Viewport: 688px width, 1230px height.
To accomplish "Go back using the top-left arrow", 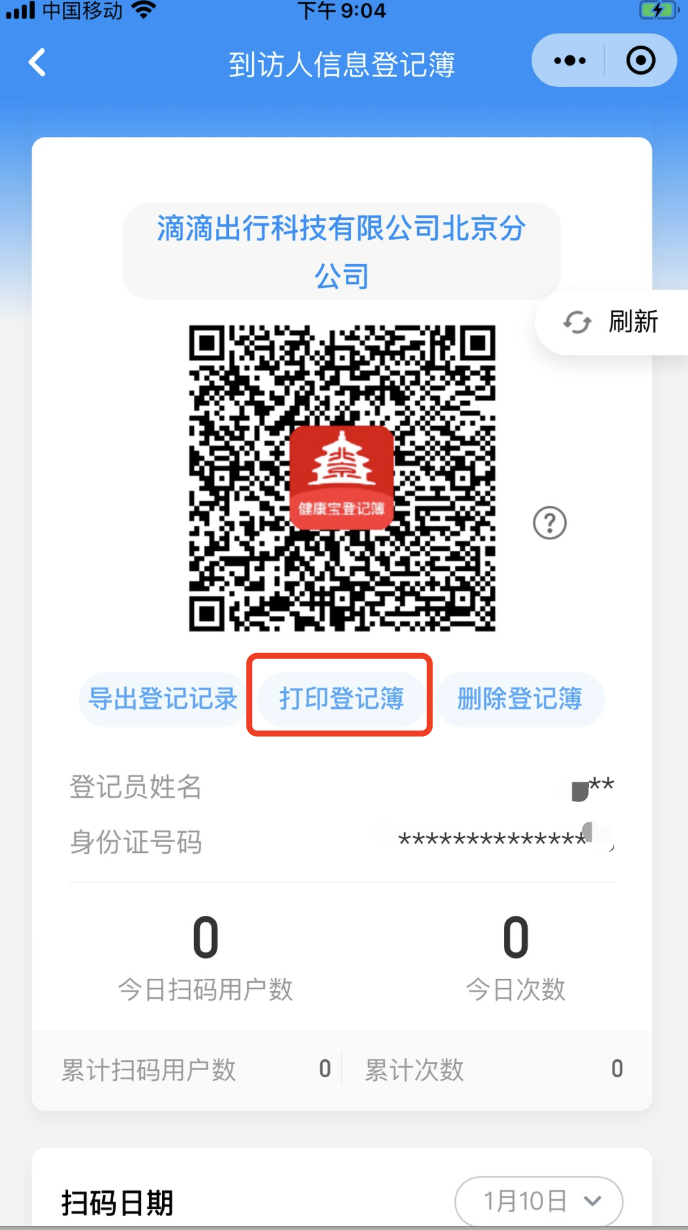I will click(x=37, y=62).
